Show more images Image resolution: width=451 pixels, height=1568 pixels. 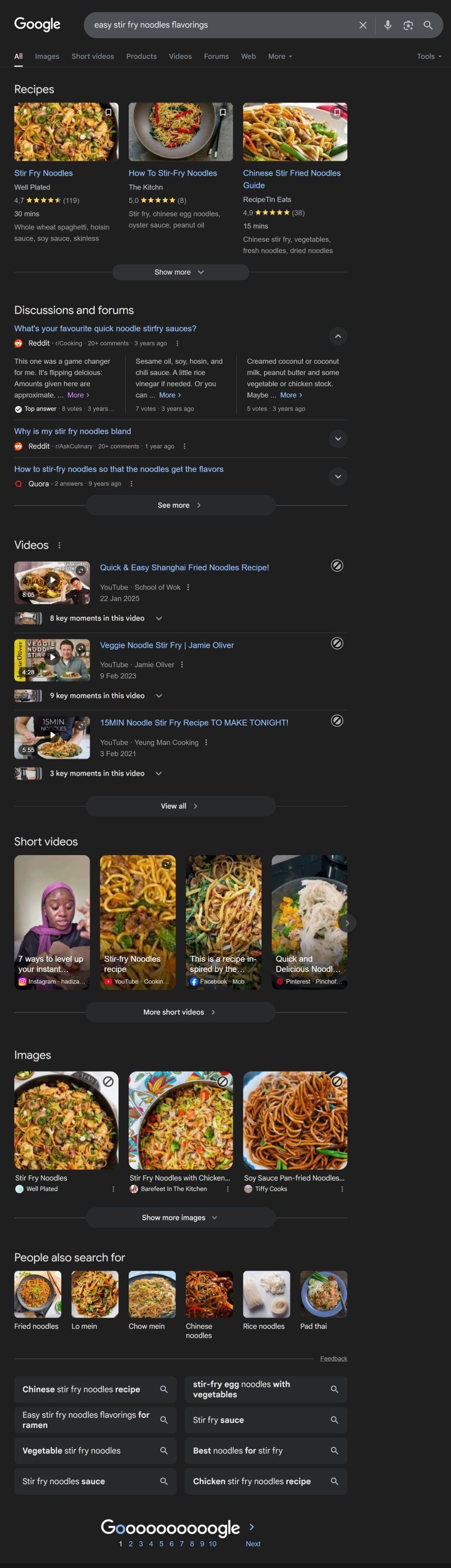coord(180,1217)
